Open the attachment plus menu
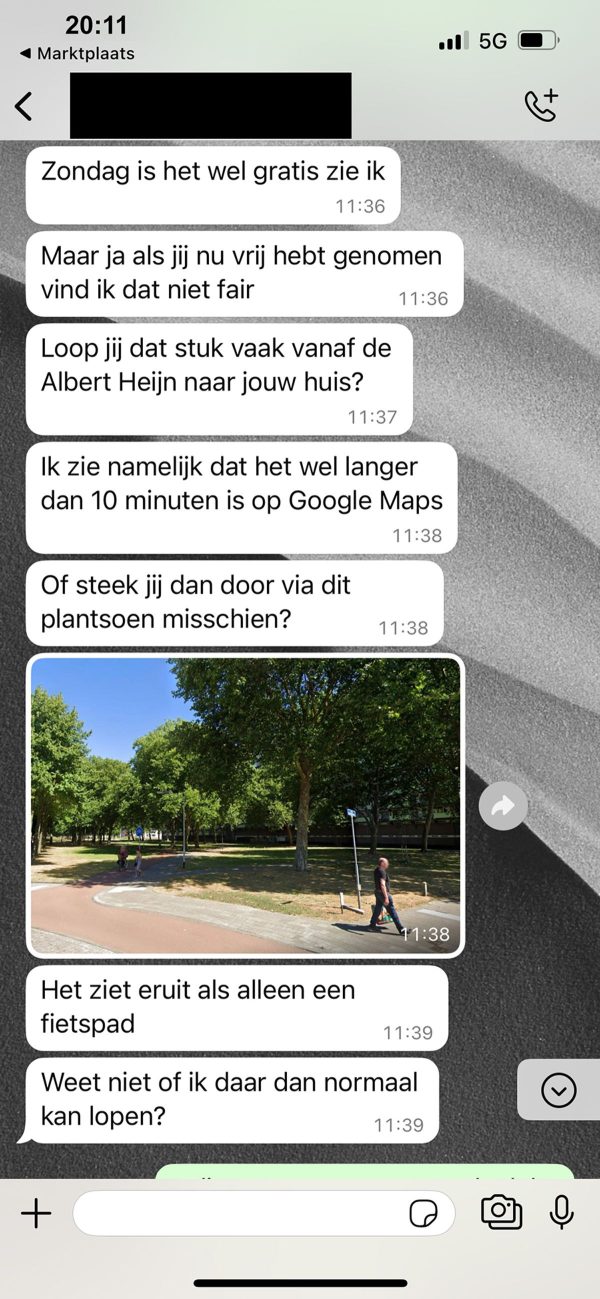600x1299 pixels. (36, 1213)
